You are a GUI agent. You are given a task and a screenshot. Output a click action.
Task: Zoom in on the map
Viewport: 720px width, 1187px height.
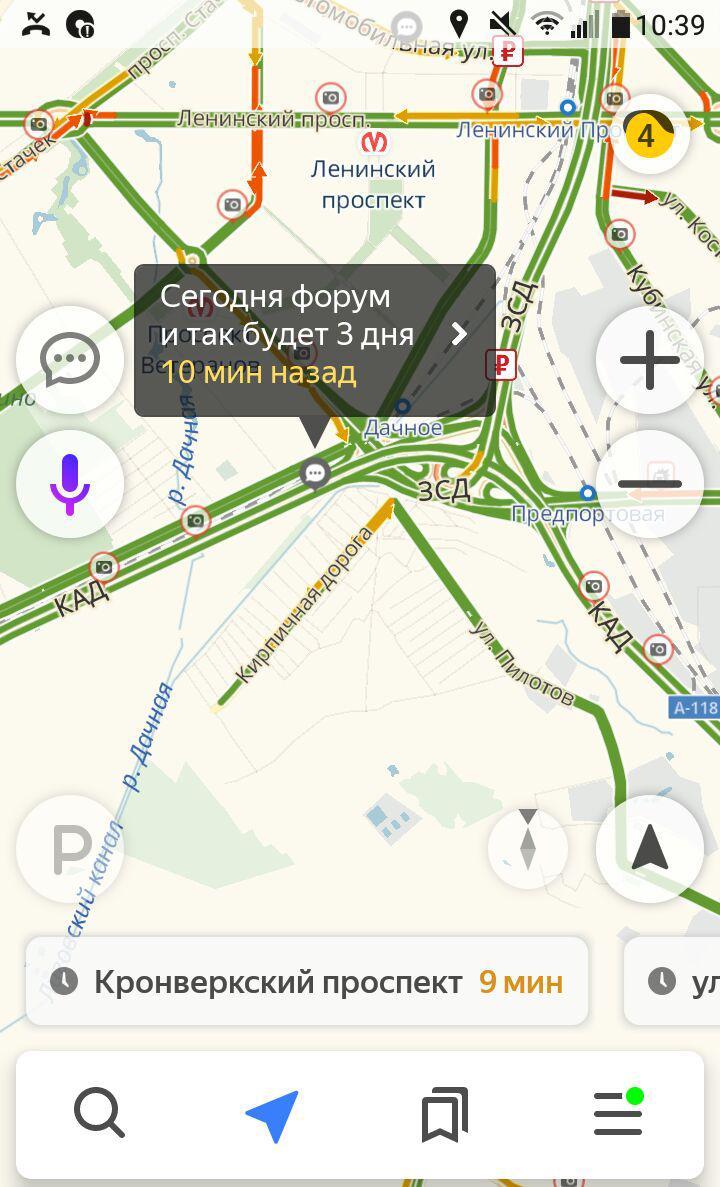coord(649,360)
